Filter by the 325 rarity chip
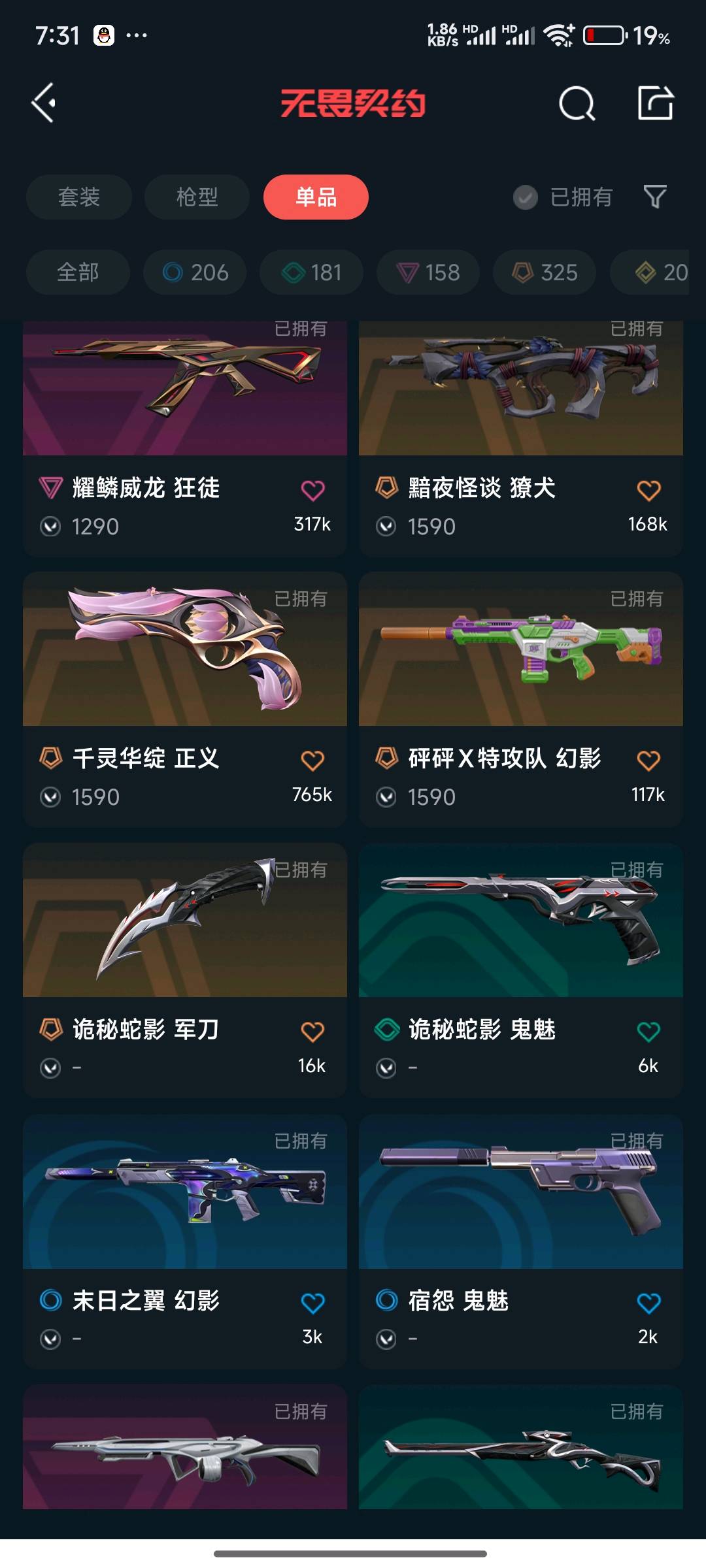The image size is (706, 1568). (545, 272)
